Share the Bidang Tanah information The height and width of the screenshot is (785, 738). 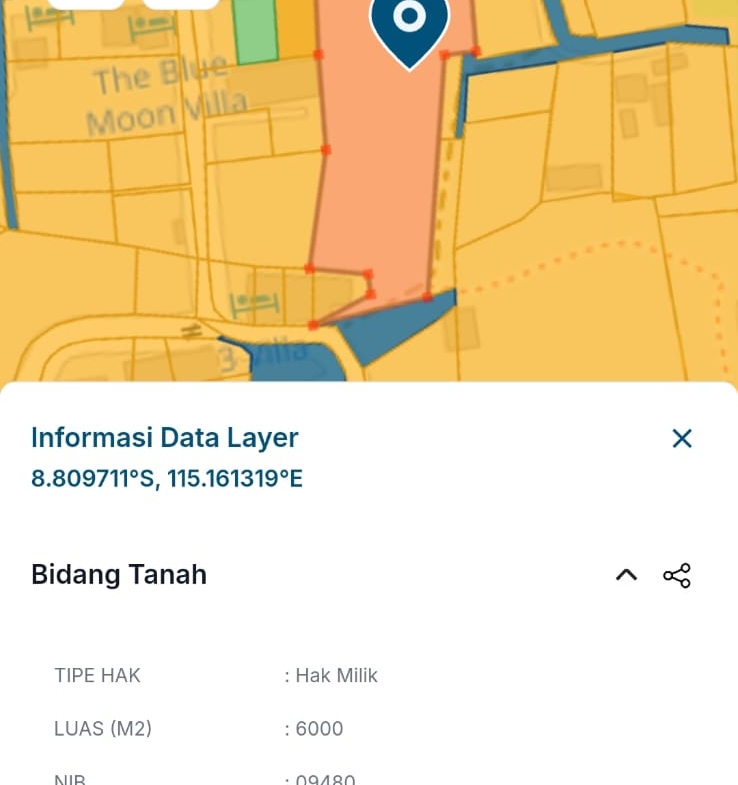(x=677, y=575)
